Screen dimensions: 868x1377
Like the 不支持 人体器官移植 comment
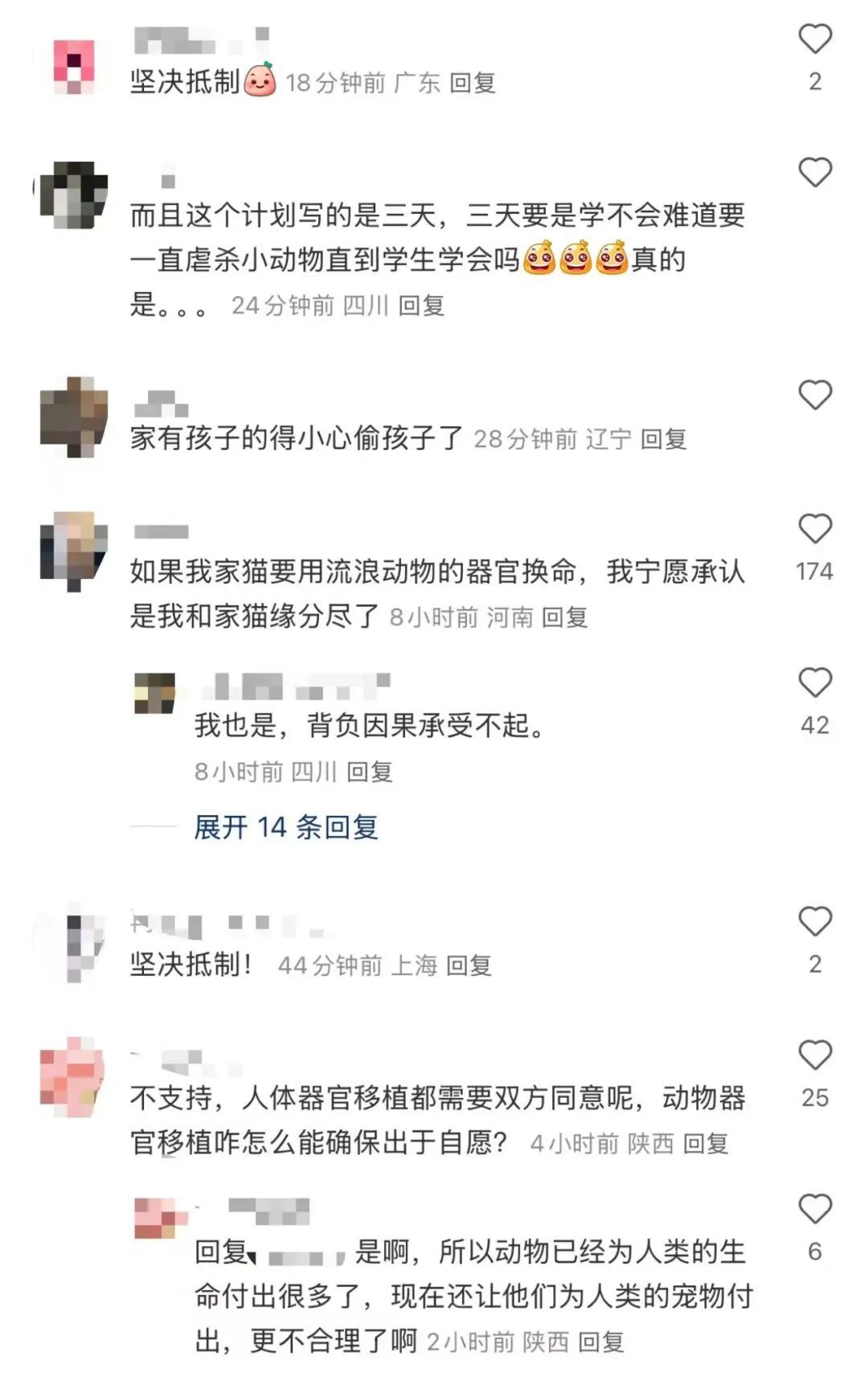tap(814, 1055)
